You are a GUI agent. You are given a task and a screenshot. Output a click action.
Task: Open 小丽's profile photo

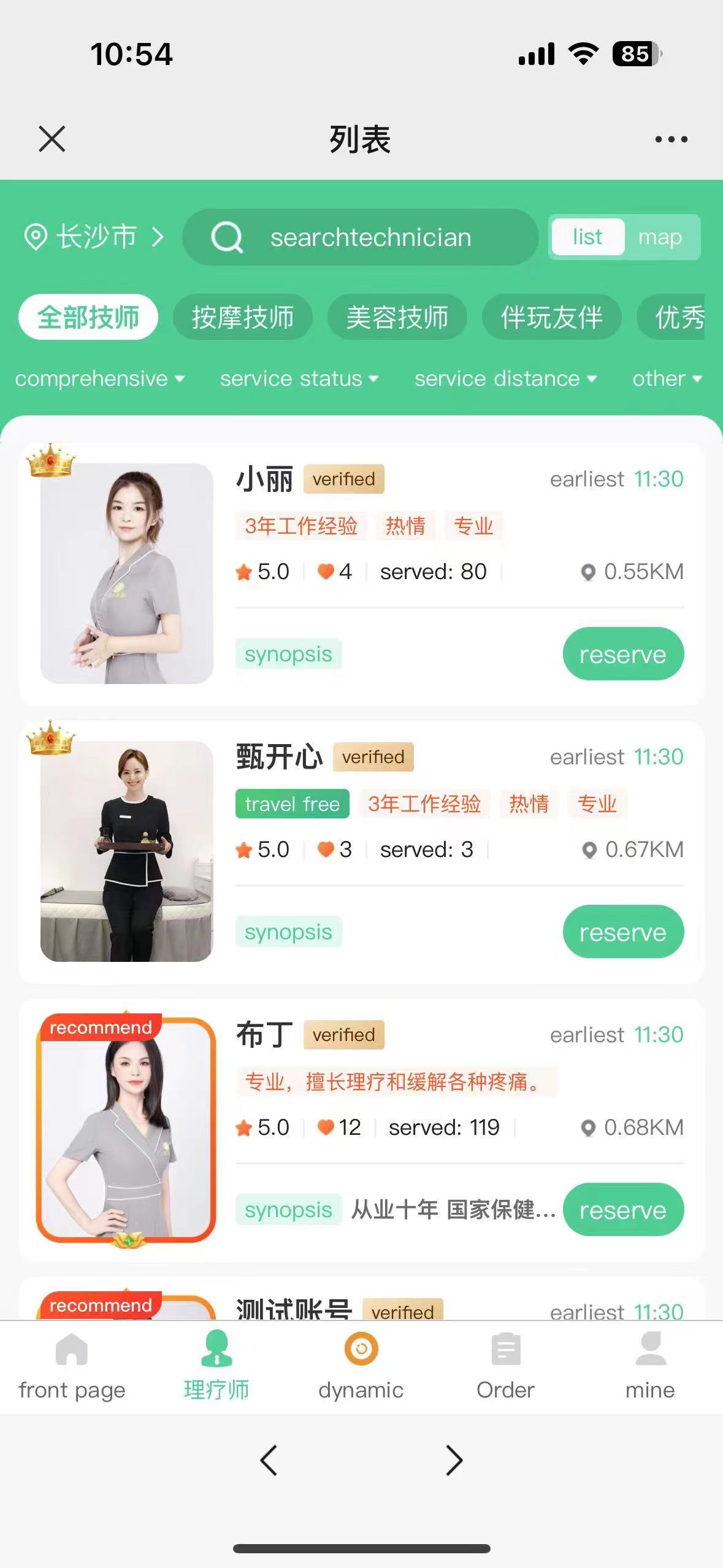[127, 573]
